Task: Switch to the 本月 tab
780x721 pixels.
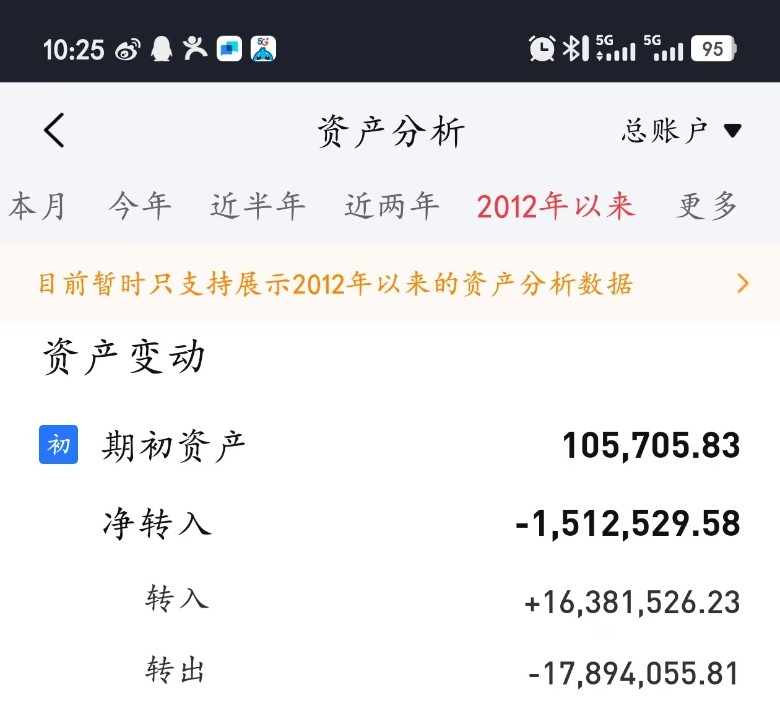Action: (x=38, y=206)
